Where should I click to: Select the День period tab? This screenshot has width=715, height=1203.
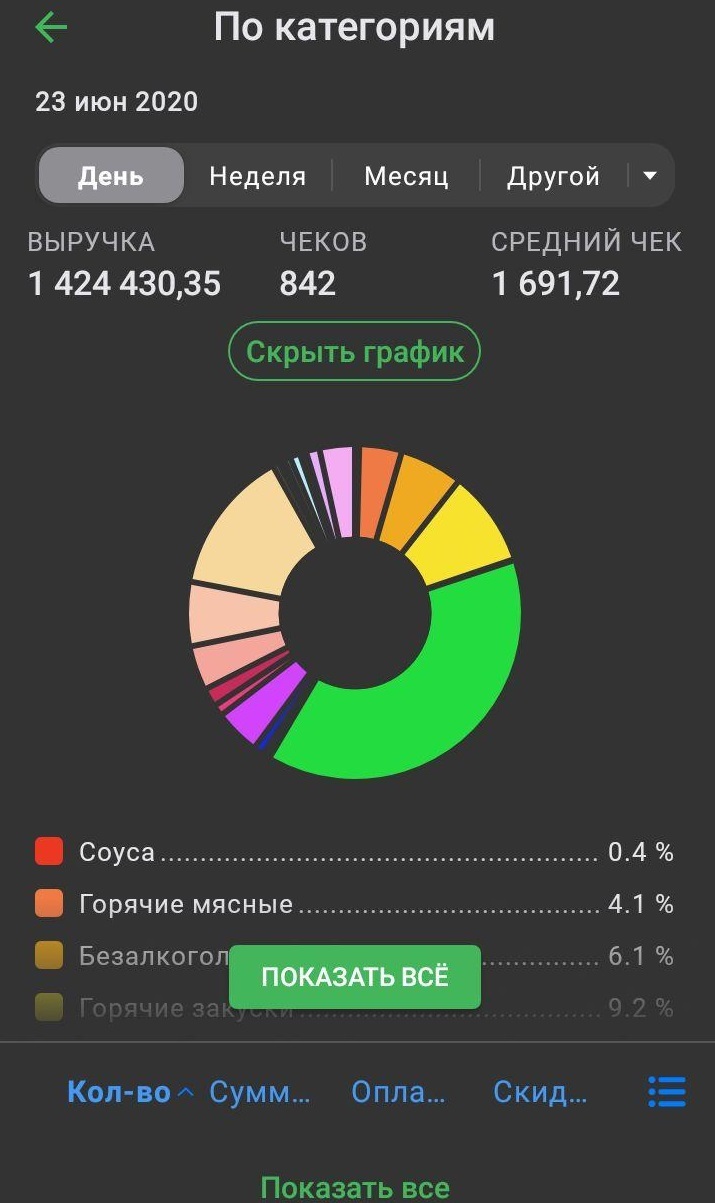click(x=111, y=177)
